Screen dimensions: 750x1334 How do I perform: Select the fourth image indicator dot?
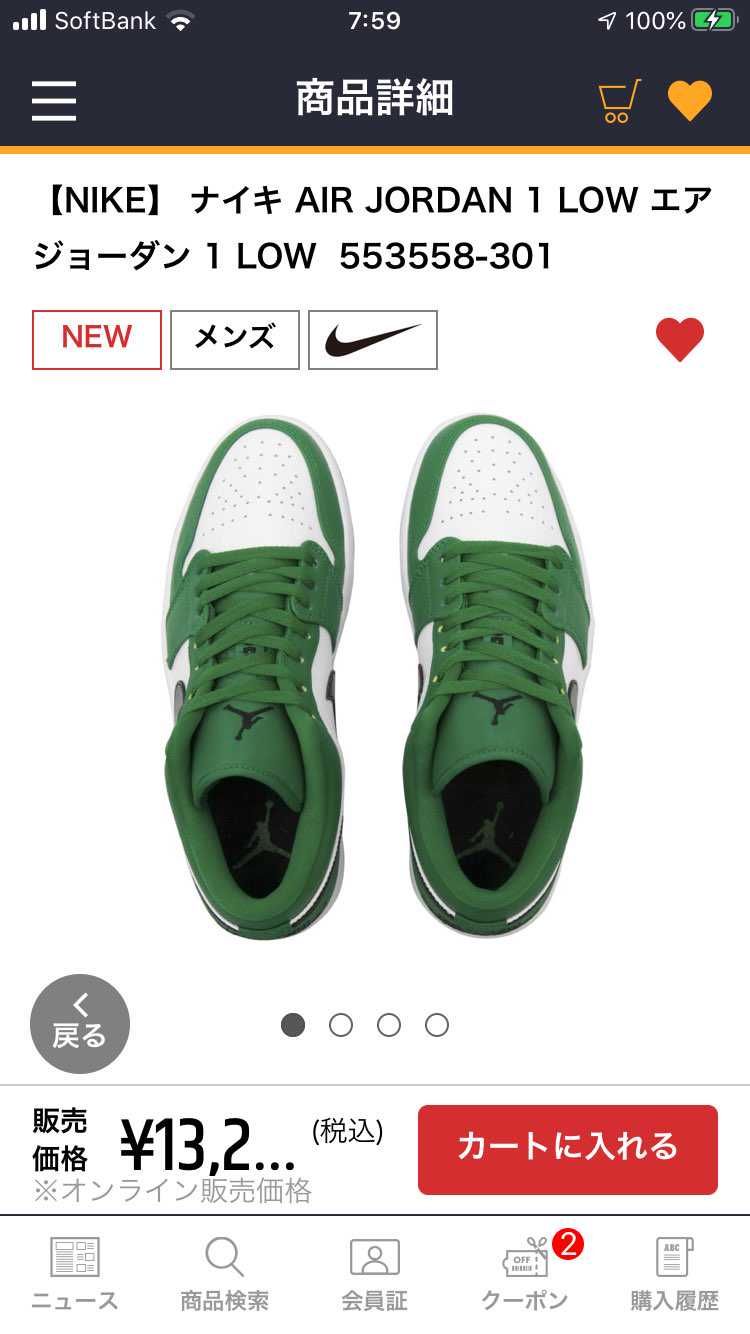[x=437, y=1025]
